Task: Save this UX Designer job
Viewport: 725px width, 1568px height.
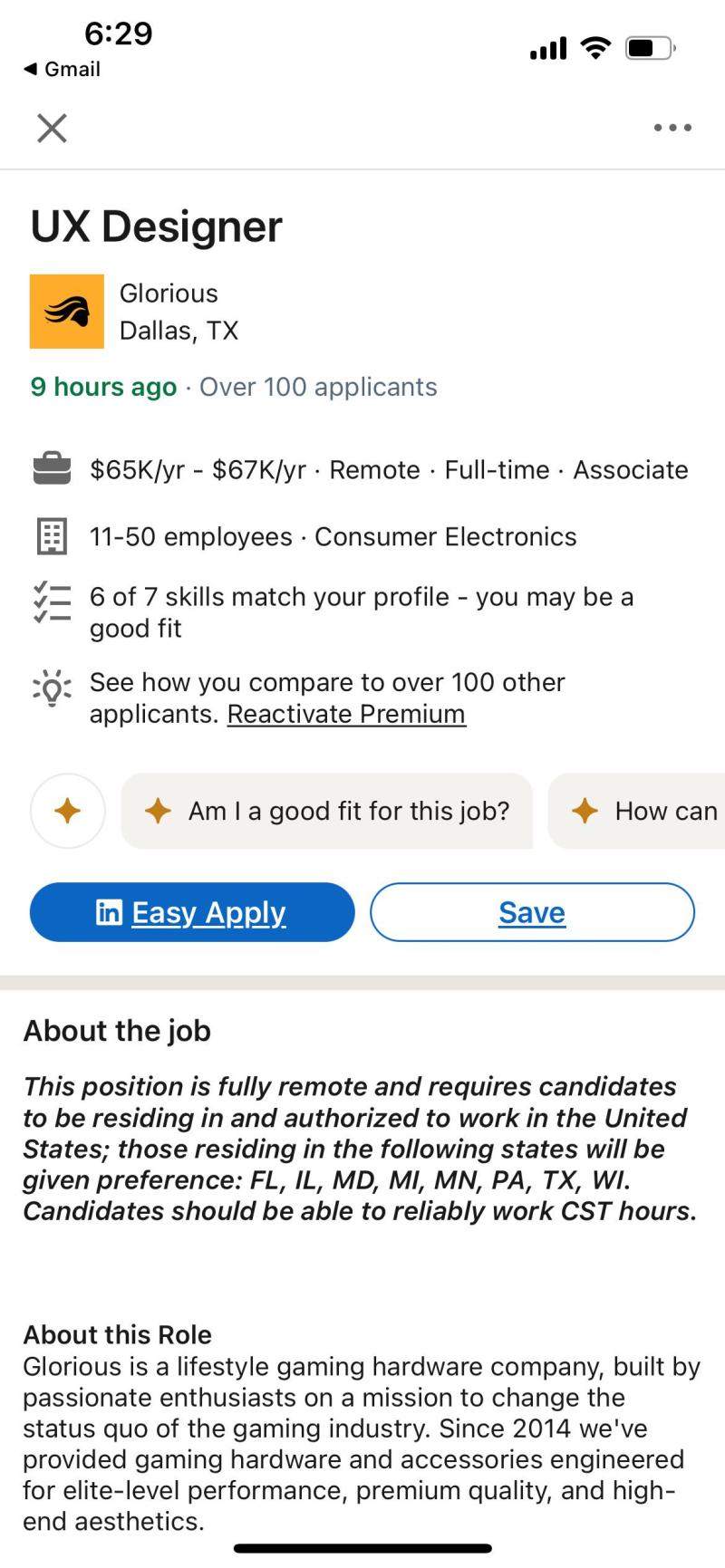Action: click(532, 912)
